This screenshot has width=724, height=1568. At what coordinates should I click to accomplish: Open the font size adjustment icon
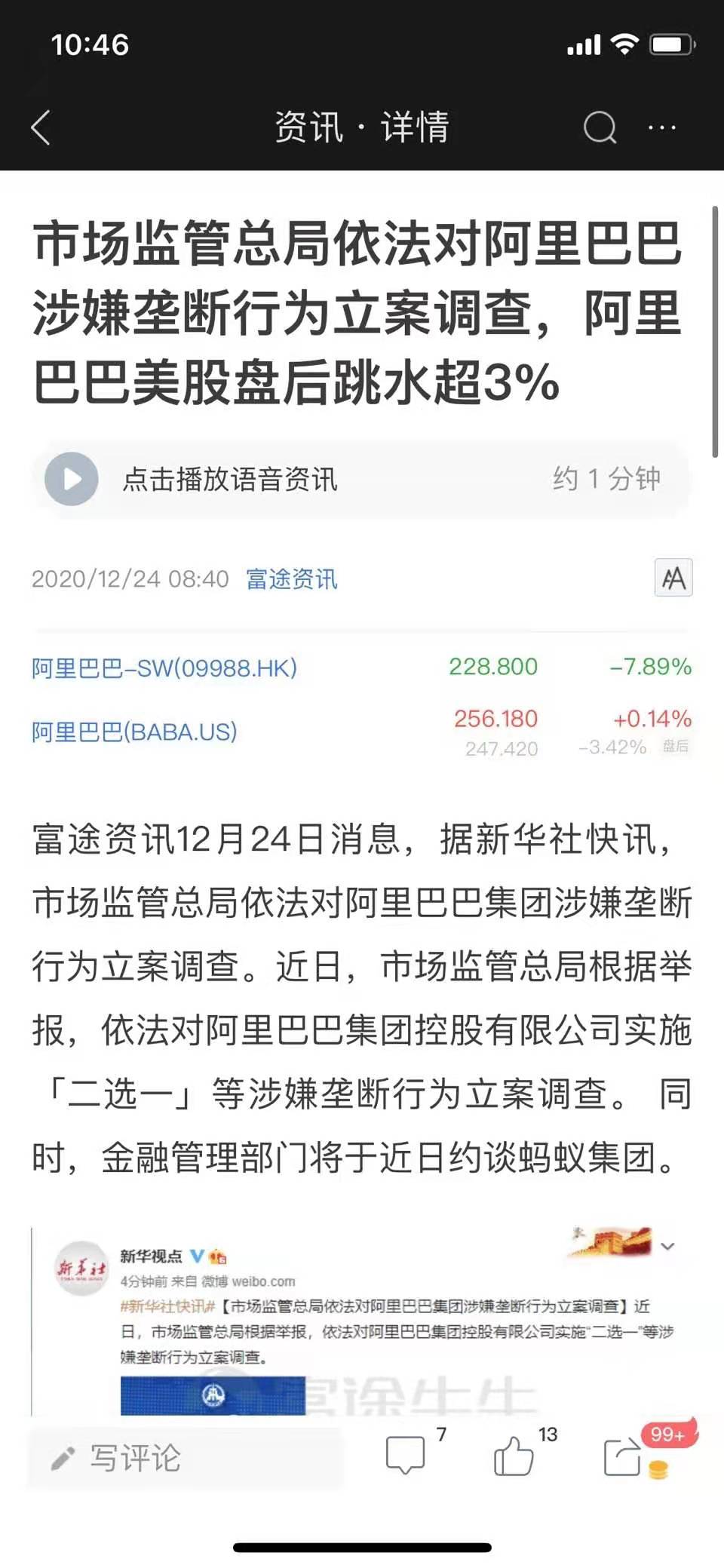point(673,578)
